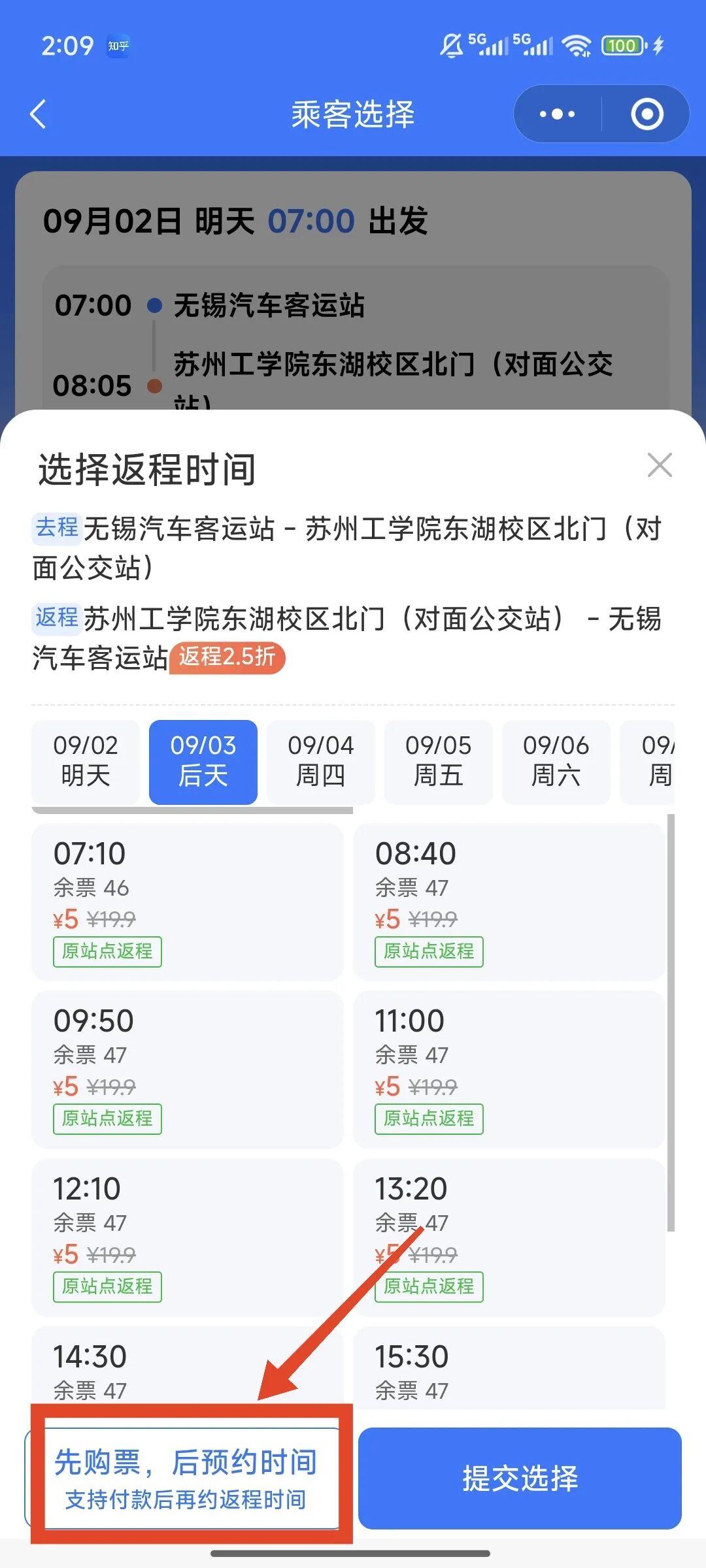Switch to the 09/04 周四 date
The image size is (706, 1568).
(x=321, y=762)
